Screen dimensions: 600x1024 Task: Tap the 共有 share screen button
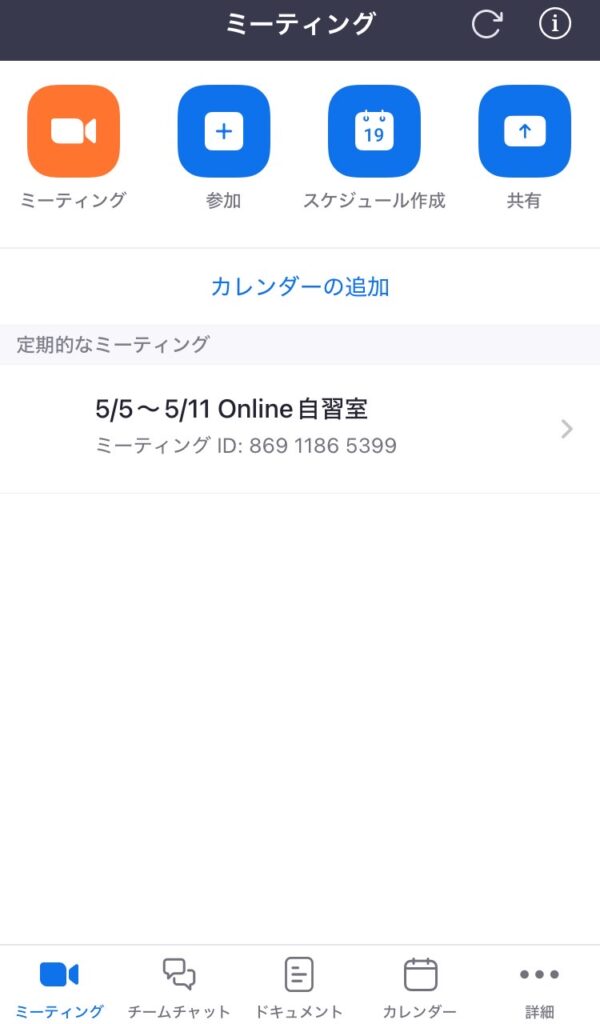tap(524, 131)
